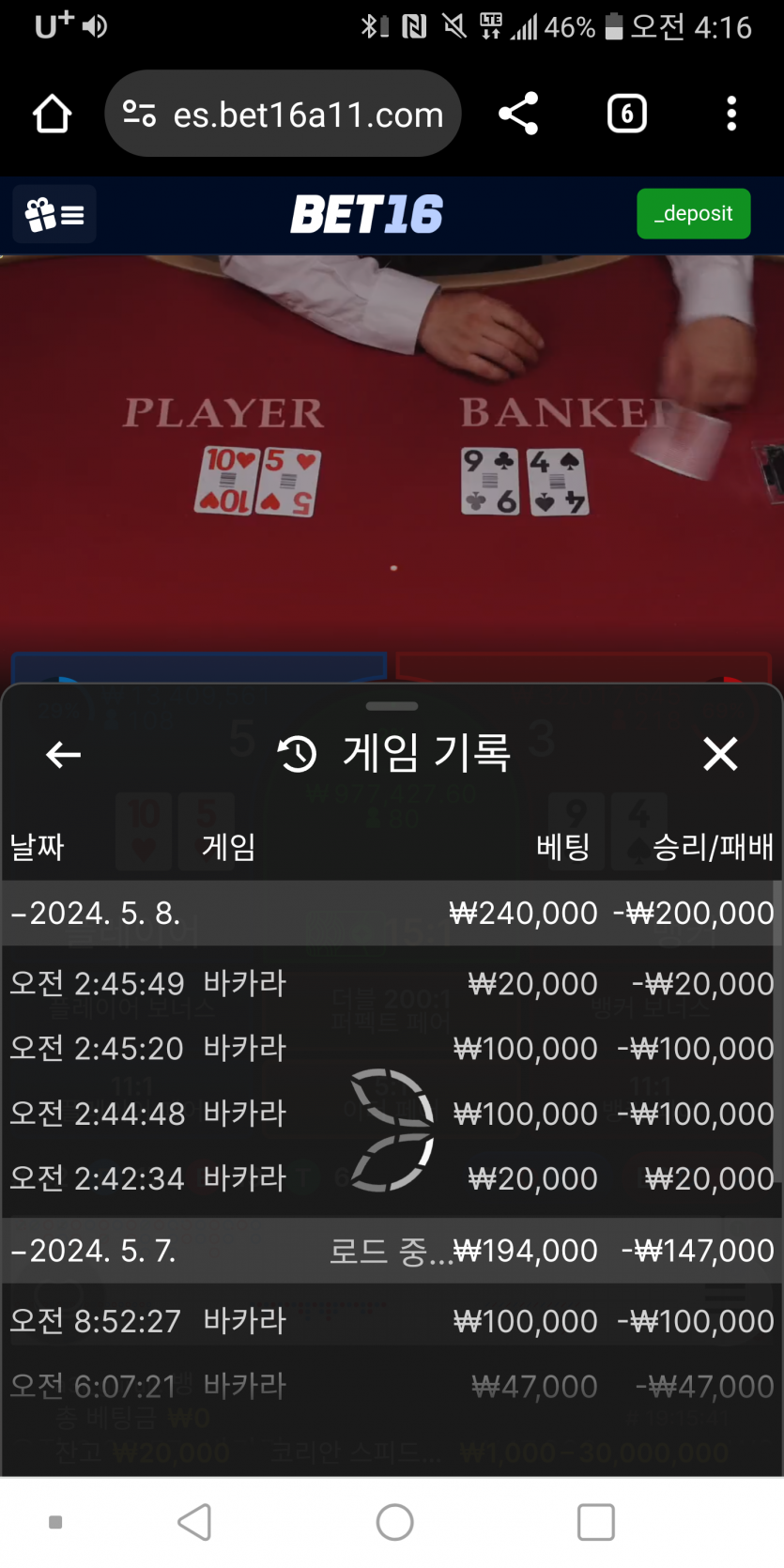Open the browser overflow menu
This screenshot has height=1568, width=784.
(x=731, y=115)
